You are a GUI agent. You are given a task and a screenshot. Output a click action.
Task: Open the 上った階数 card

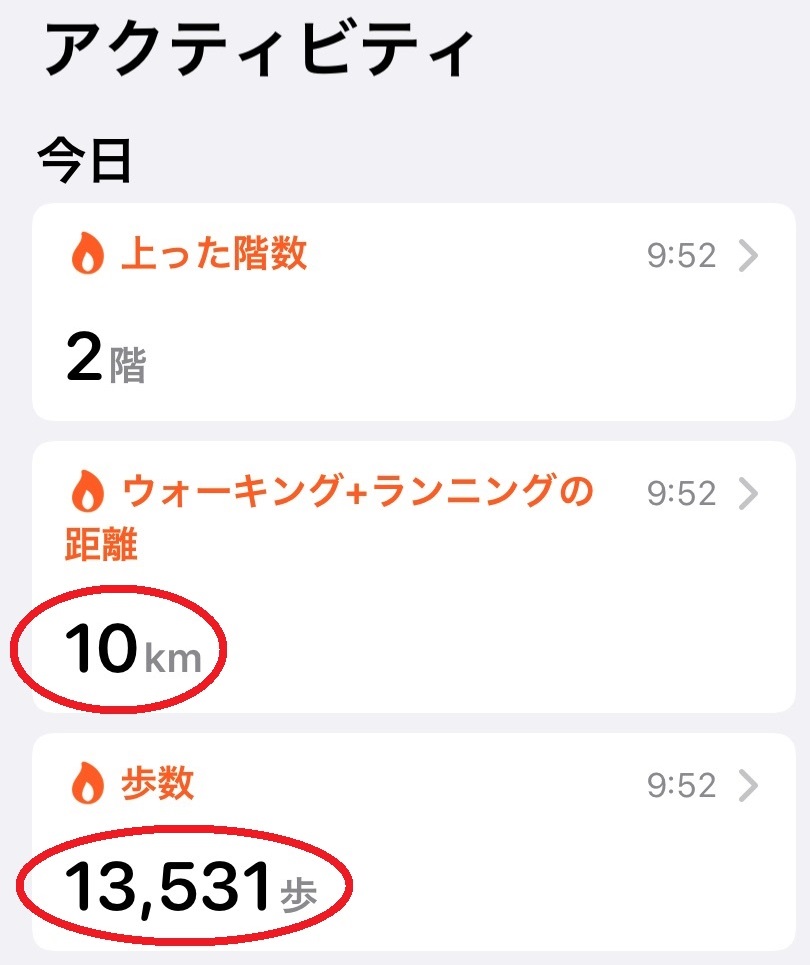[x=404, y=311]
